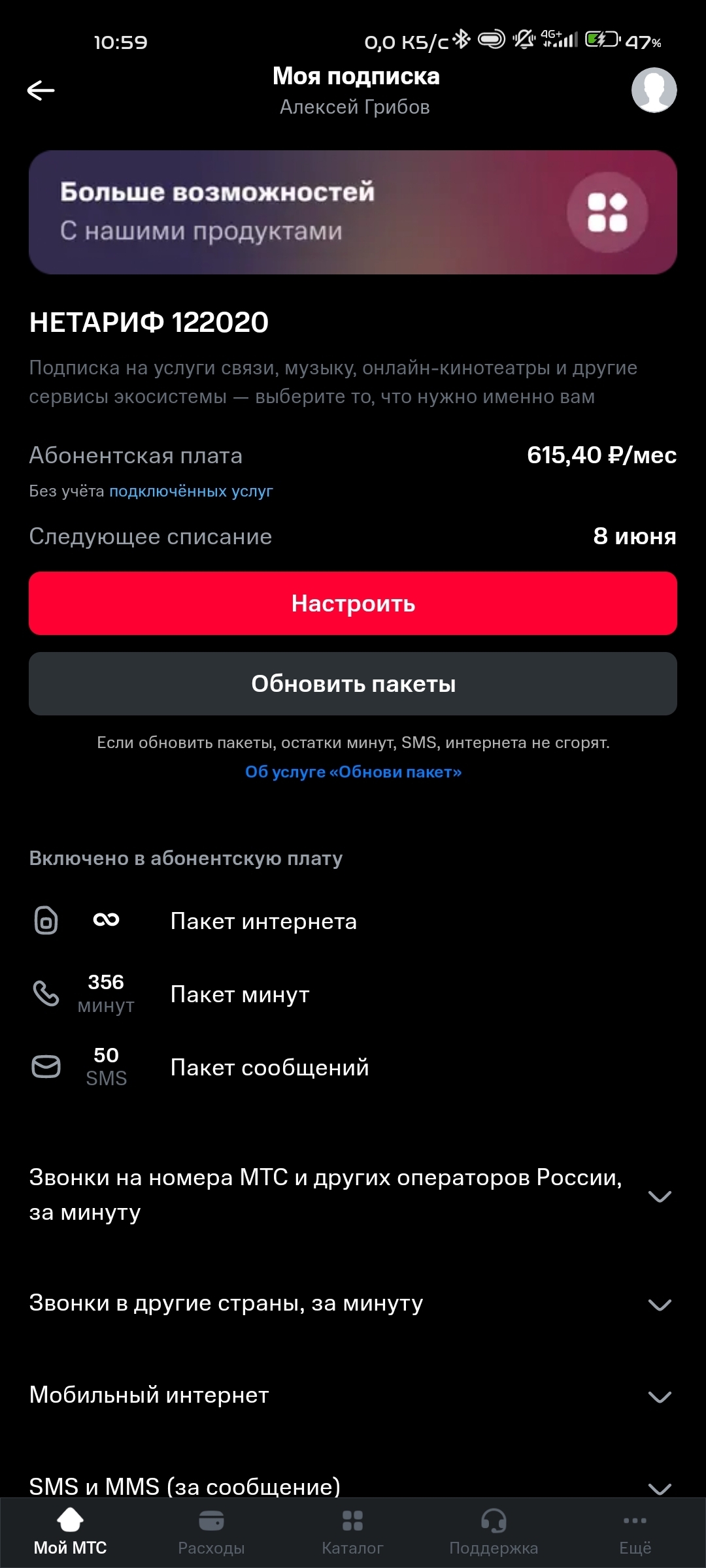Expand the 'Мобильный интернет' section

coord(660,1397)
